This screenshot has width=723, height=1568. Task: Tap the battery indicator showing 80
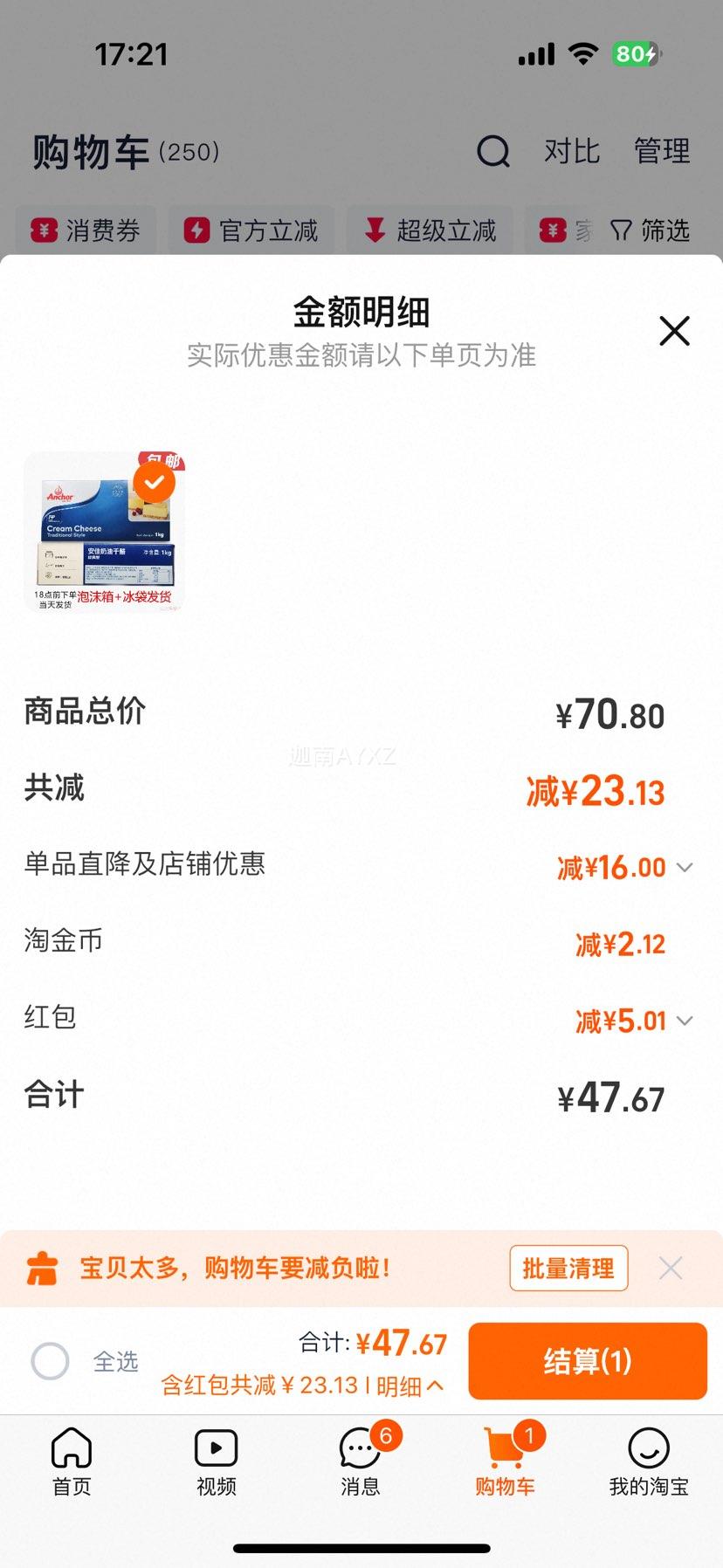tap(636, 54)
